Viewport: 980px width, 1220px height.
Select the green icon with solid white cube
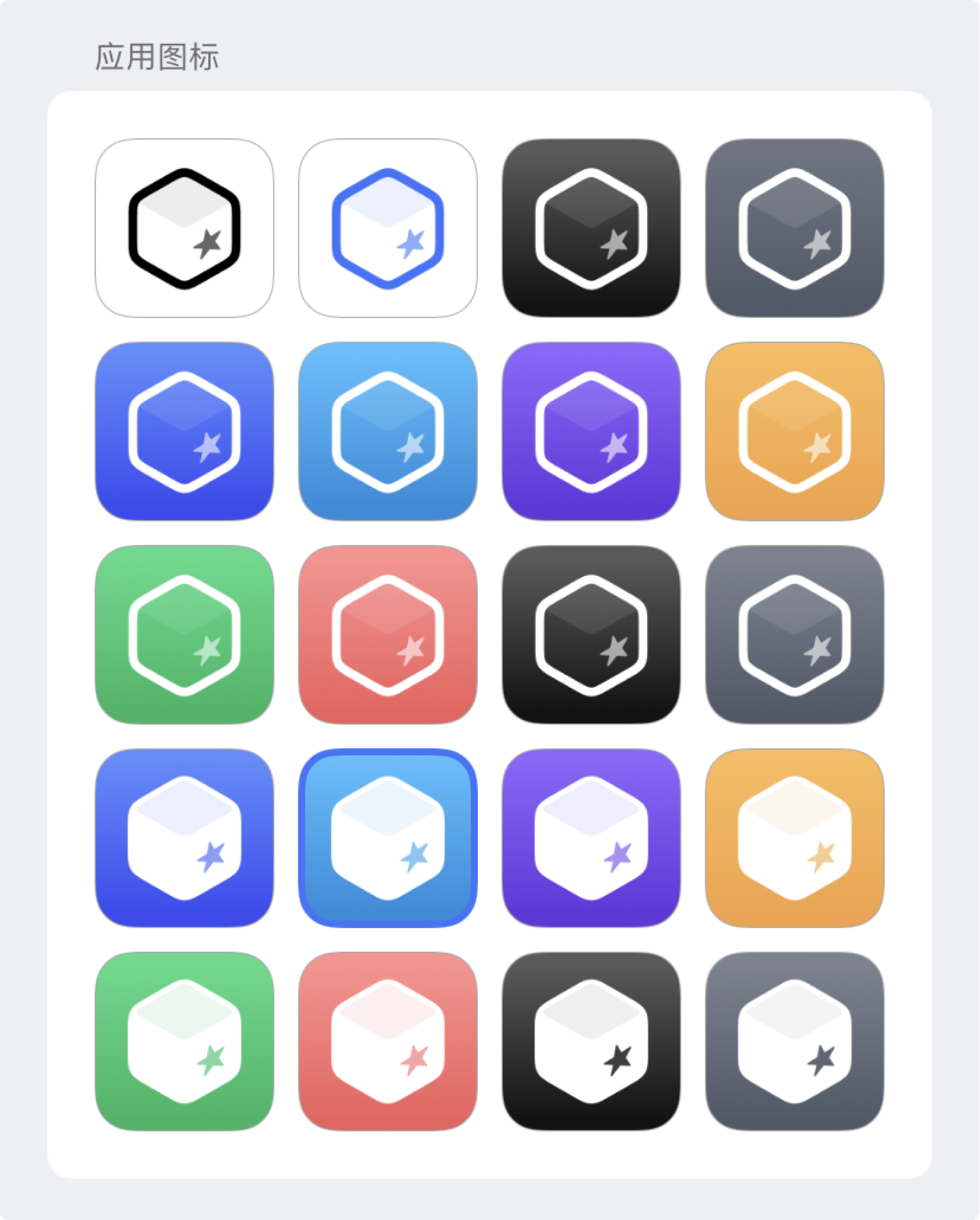coord(184,1041)
